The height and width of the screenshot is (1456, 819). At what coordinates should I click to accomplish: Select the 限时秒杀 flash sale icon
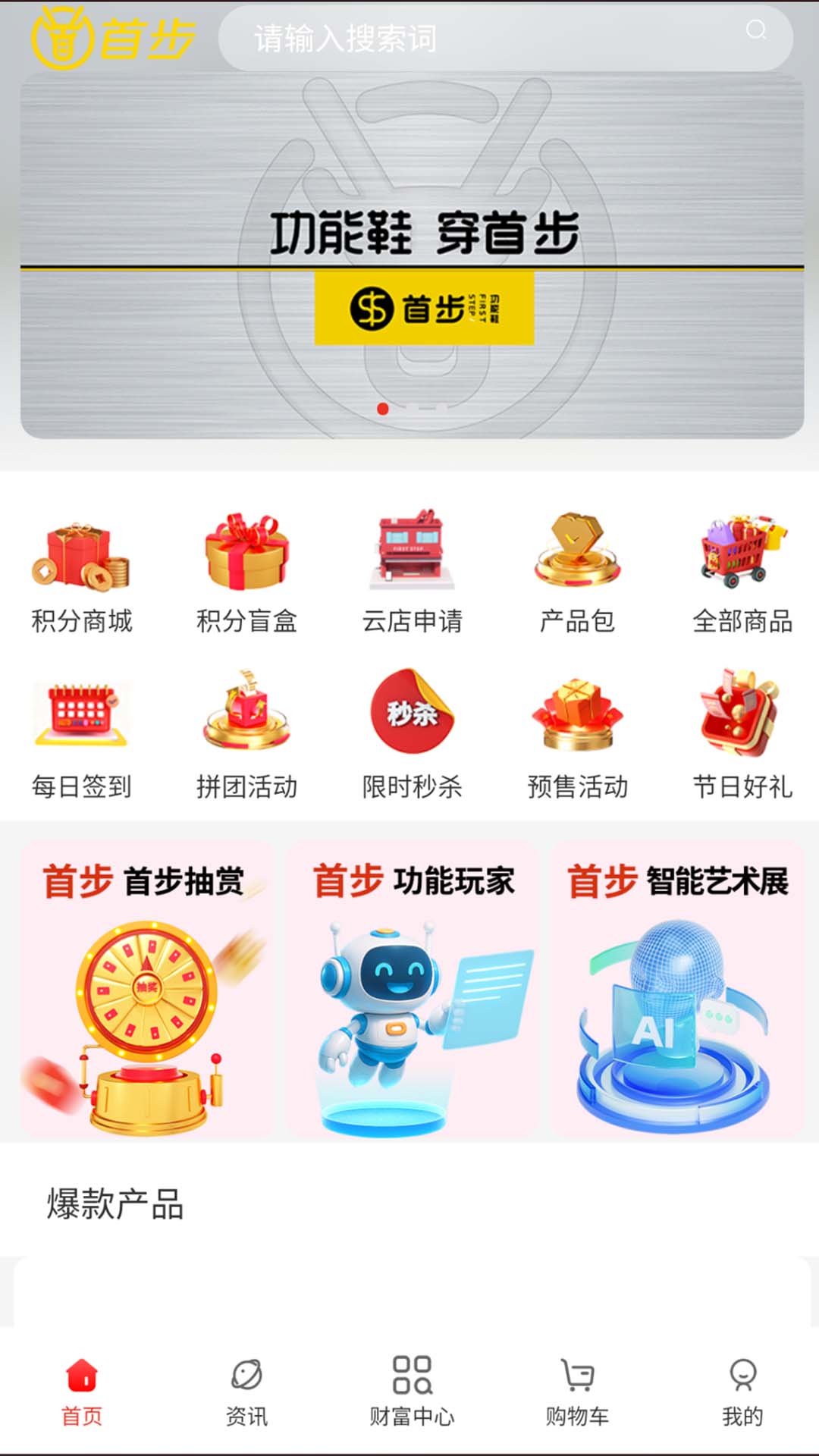coord(409,713)
